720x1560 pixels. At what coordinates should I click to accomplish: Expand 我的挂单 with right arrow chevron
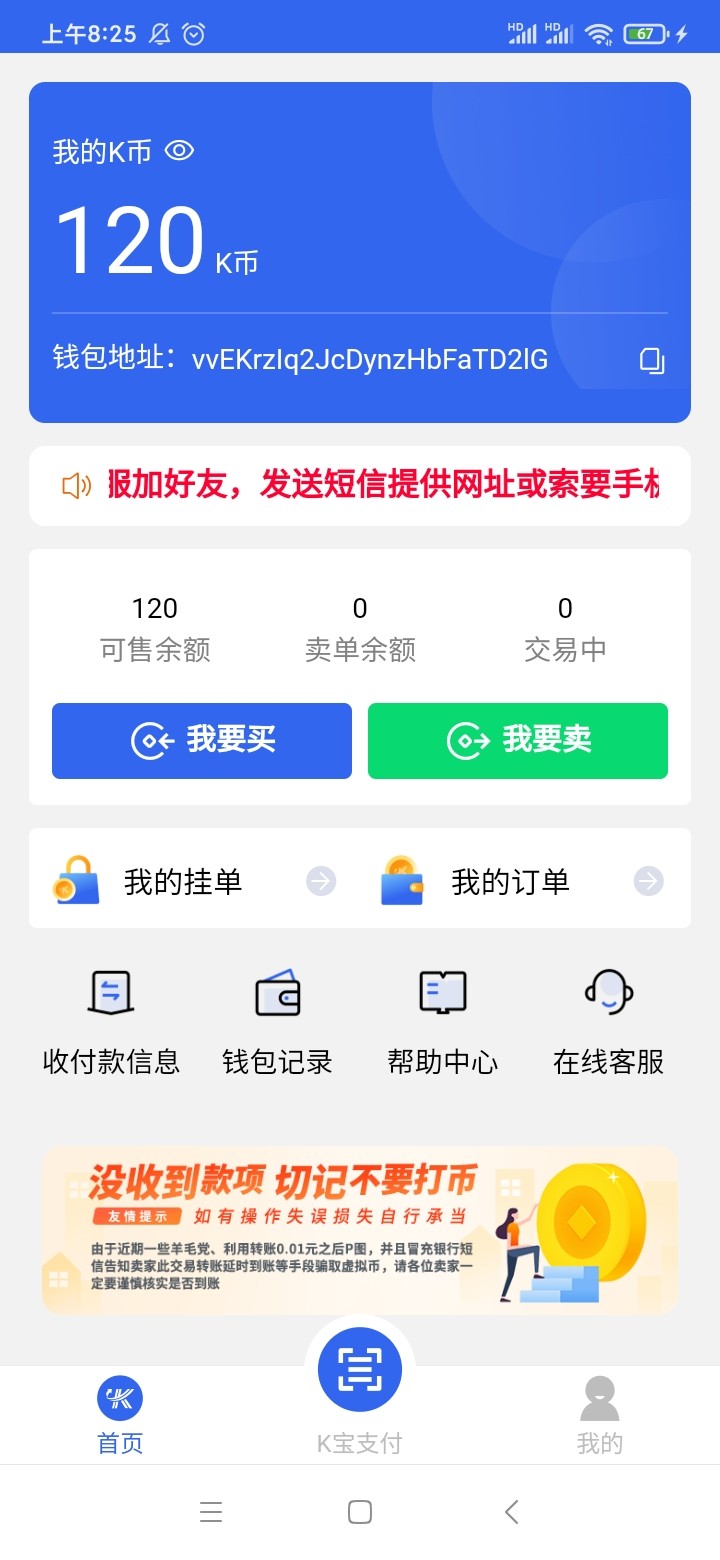[x=321, y=880]
